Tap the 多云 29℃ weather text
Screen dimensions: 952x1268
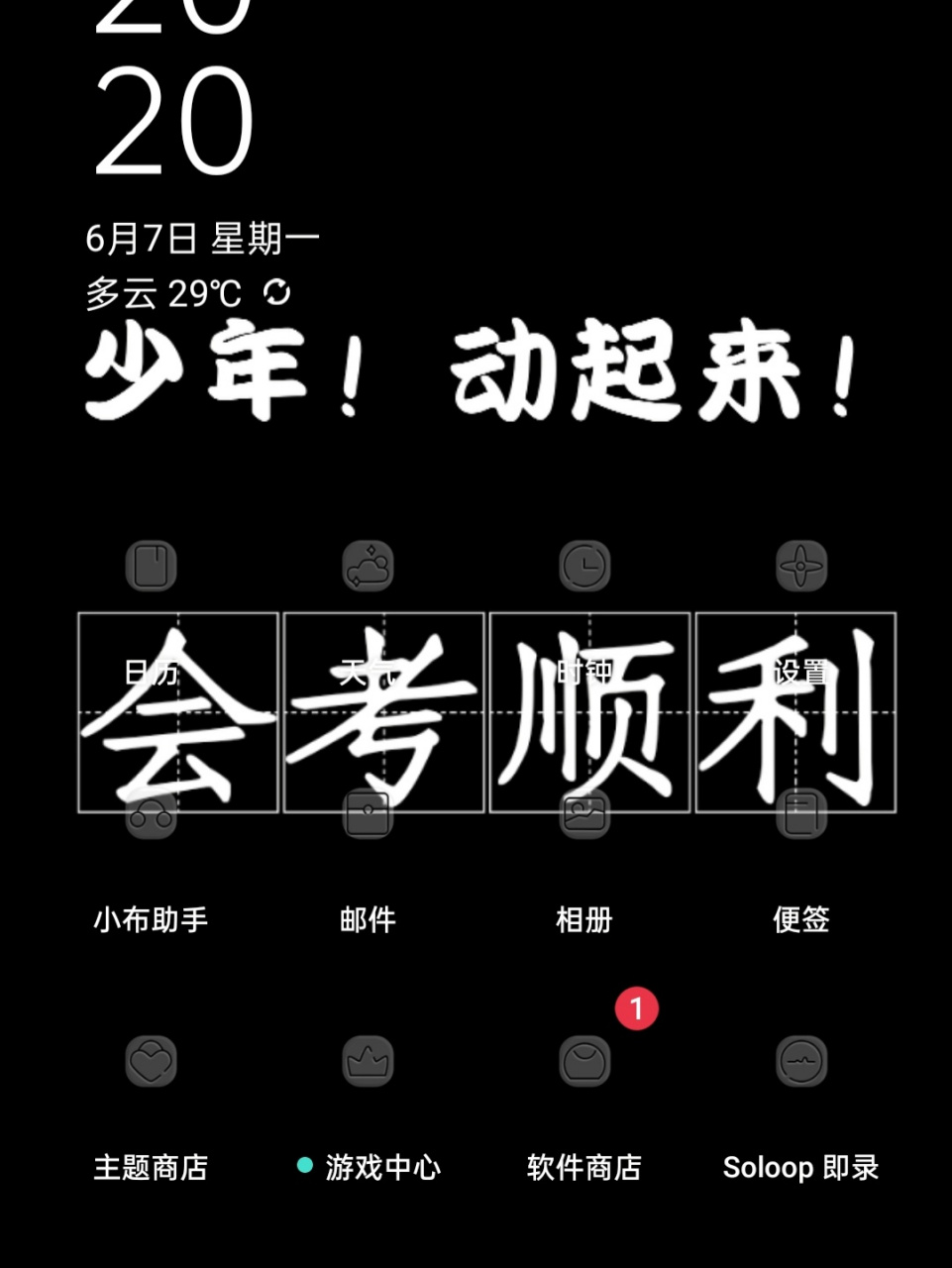pos(163,293)
